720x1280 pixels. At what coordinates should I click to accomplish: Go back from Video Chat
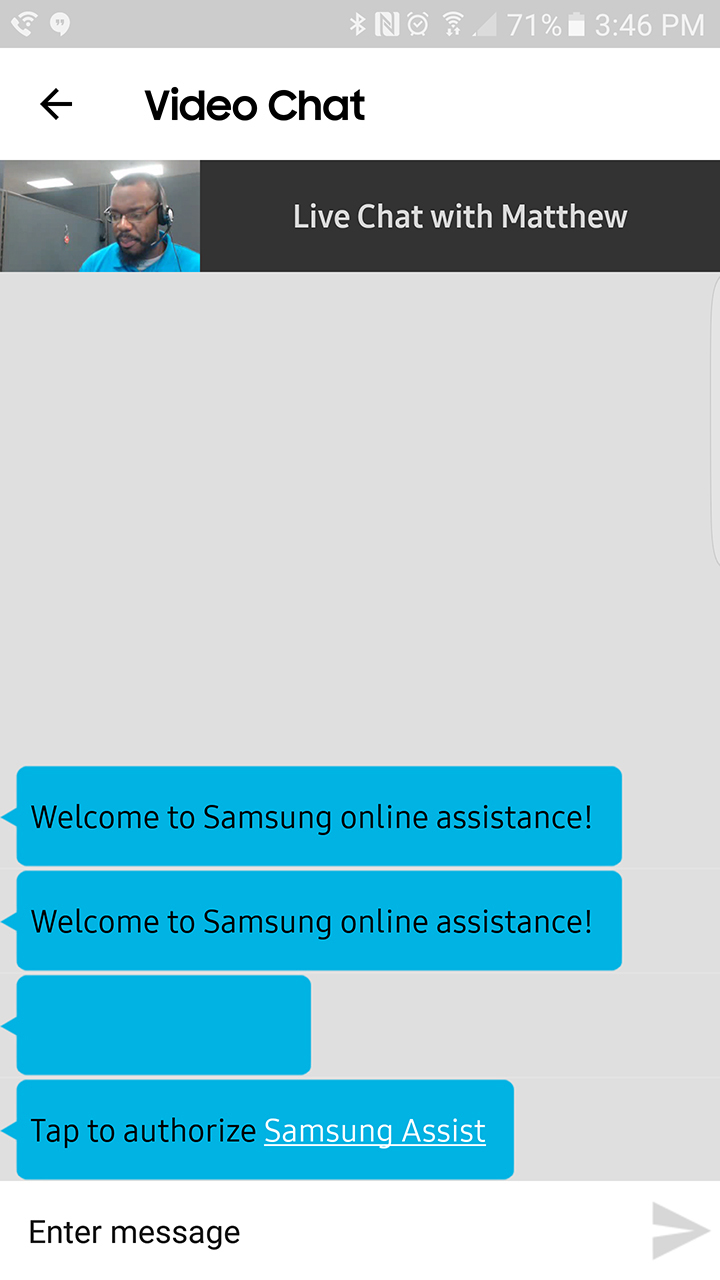[x=56, y=104]
